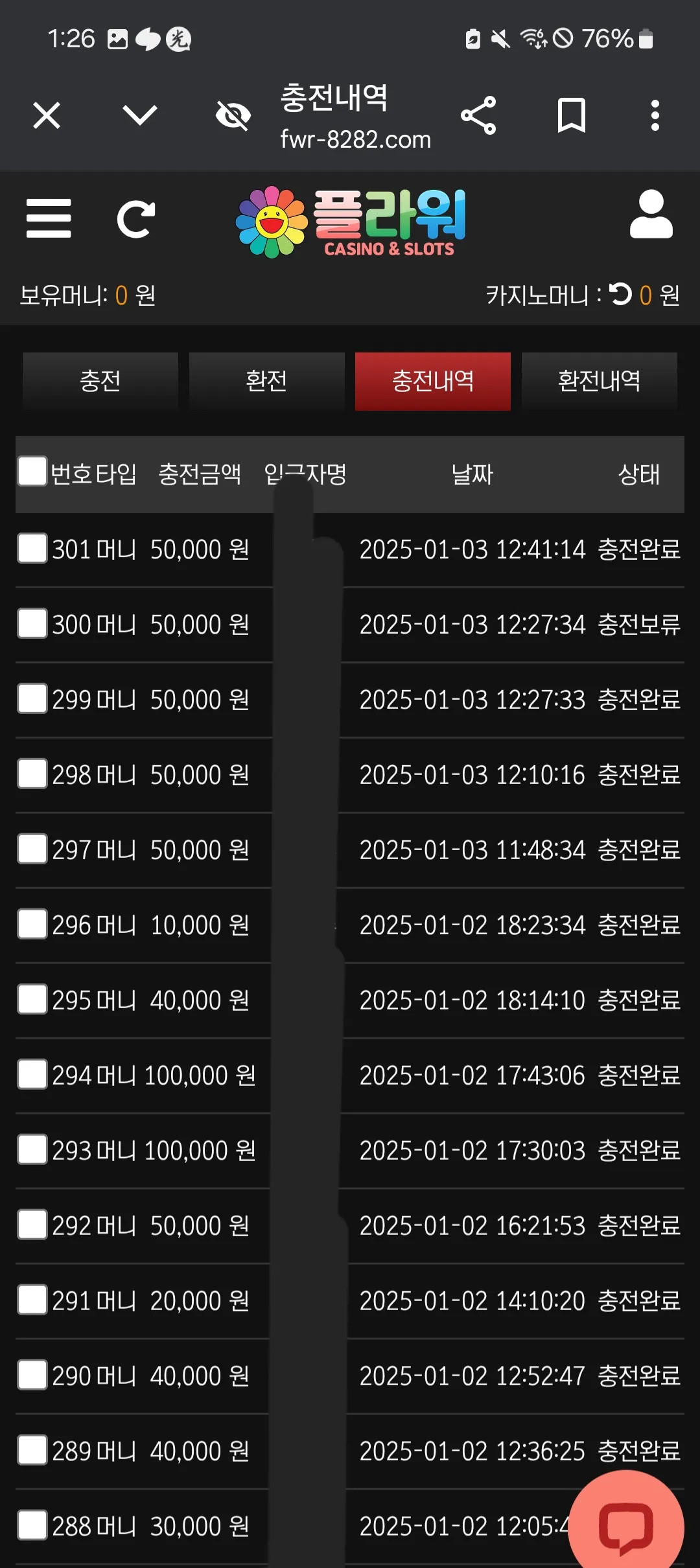Select the 충전내역 tab
Image resolution: width=700 pixels, height=1568 pixels.
433,381
